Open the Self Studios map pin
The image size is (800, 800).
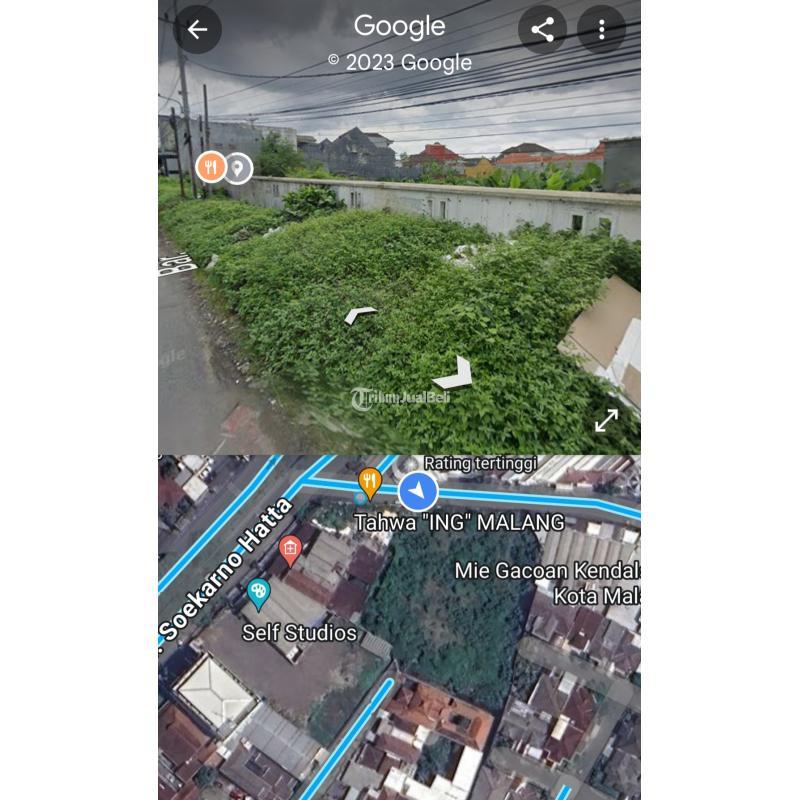click(259, 594)
